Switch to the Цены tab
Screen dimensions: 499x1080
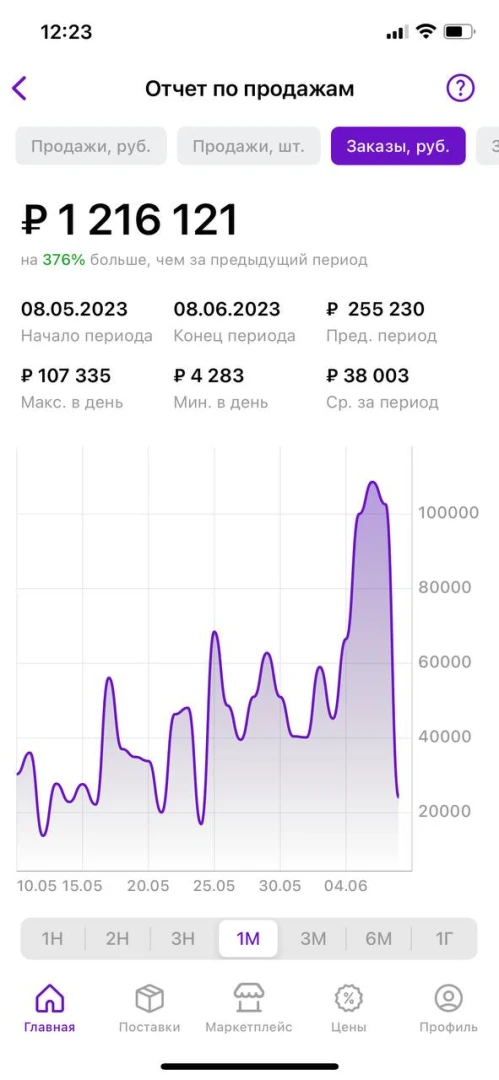click(x=349, y=1008)
